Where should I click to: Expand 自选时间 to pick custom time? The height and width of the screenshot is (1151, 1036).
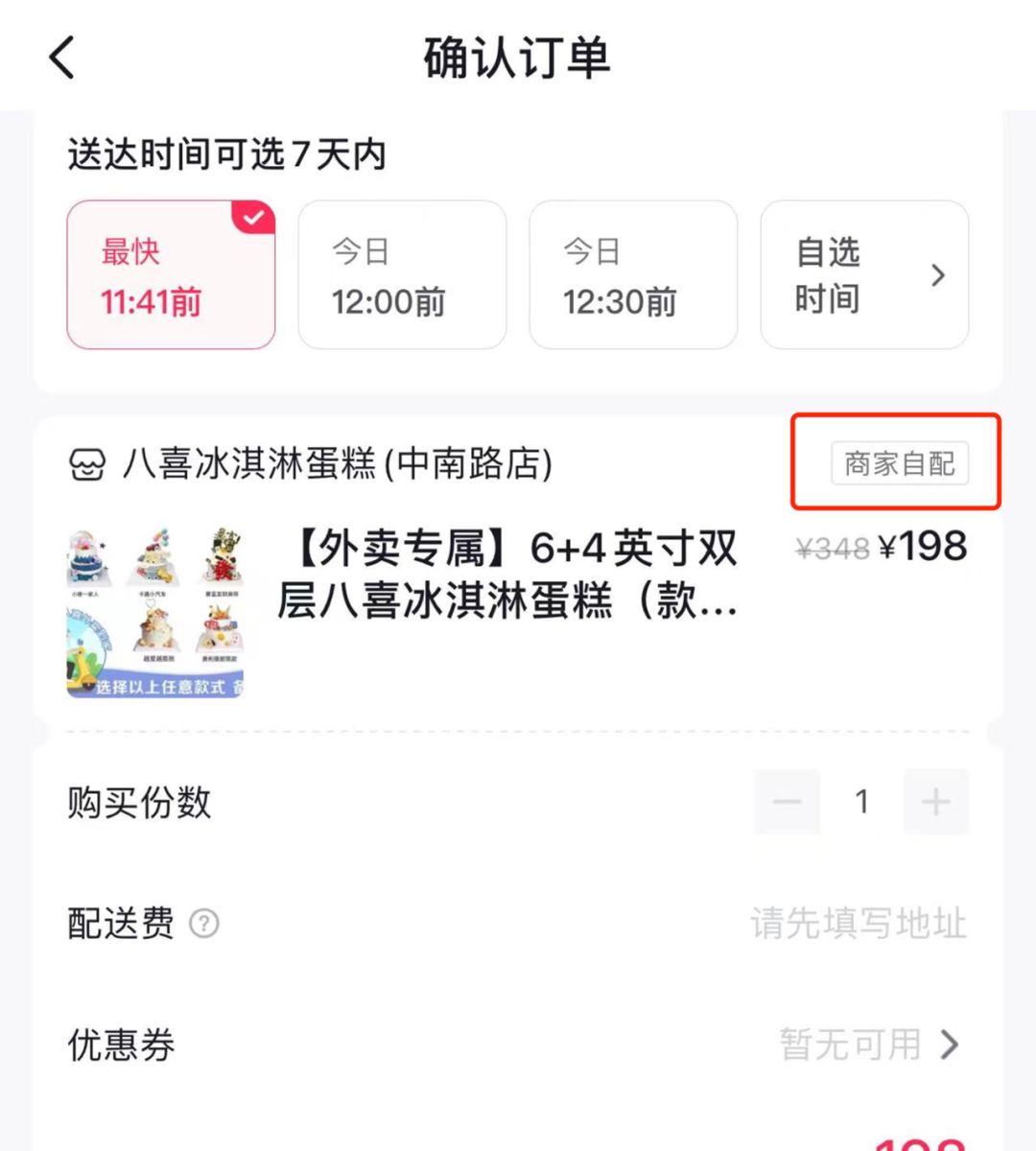[x=863, y=275]
